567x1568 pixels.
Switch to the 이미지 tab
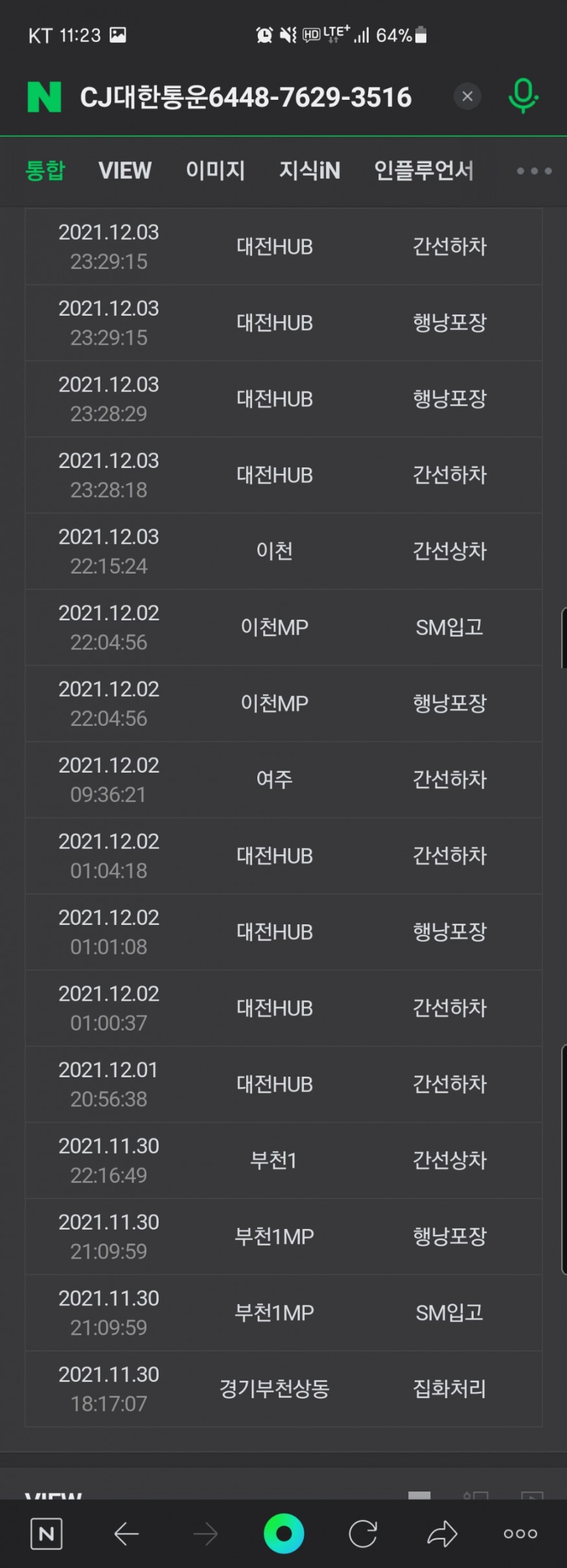[215, 170]
